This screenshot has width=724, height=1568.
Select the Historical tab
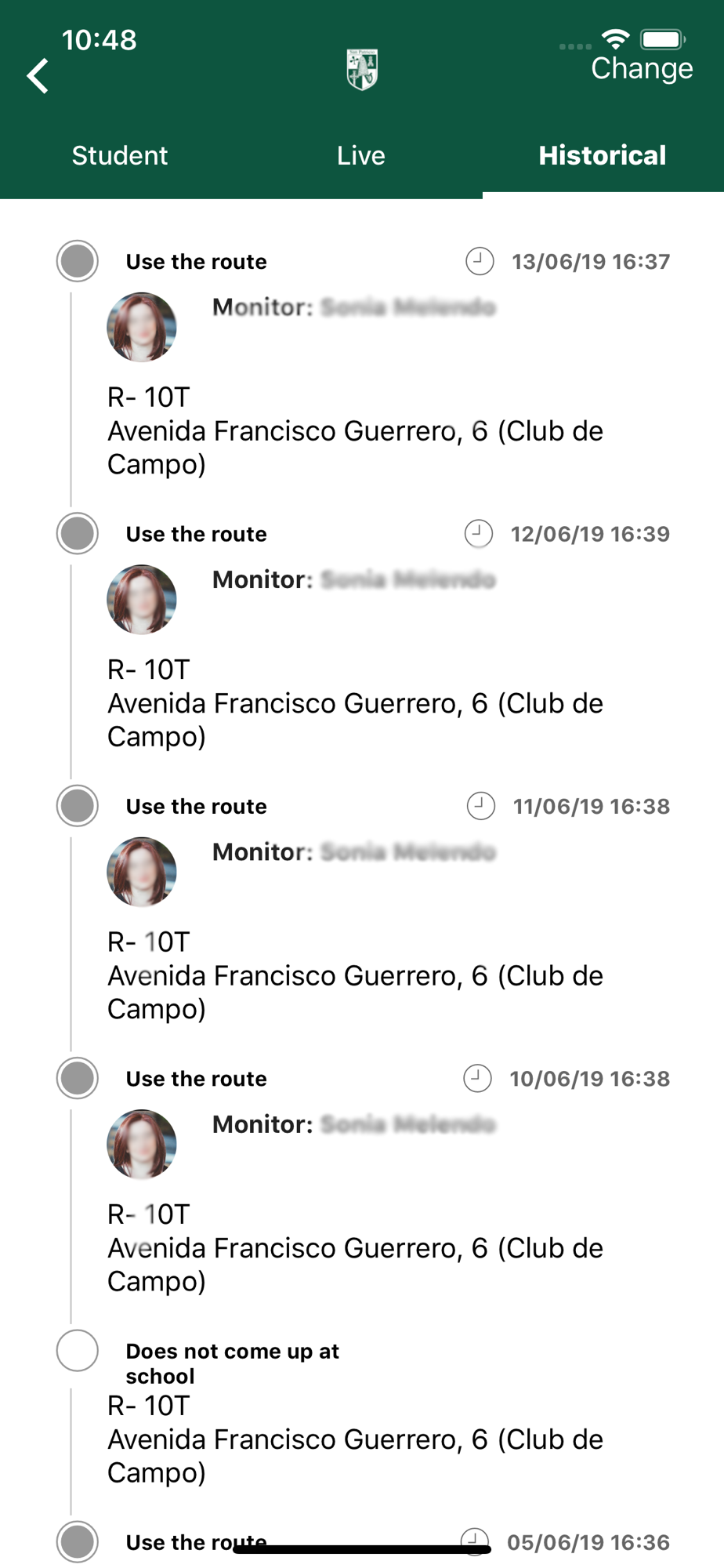point(603,155)
